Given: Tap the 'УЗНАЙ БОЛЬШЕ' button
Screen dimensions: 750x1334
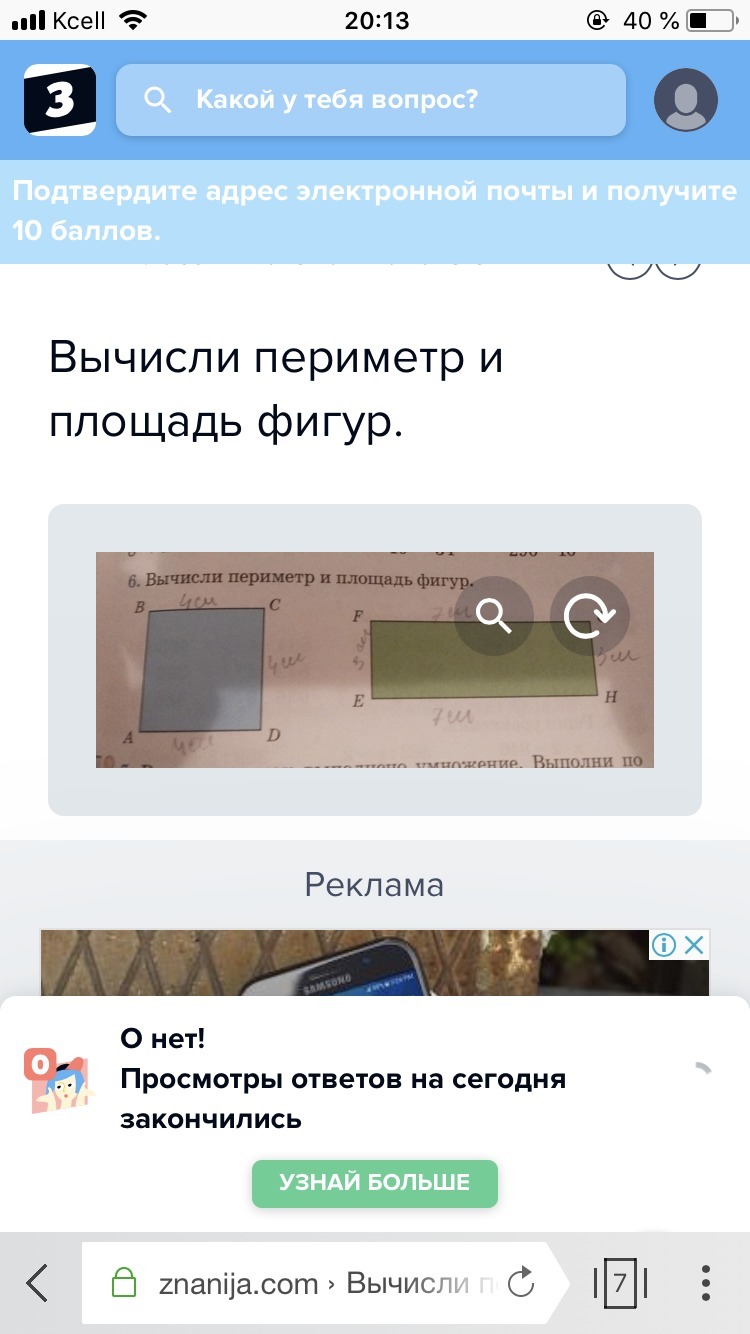Looking at the screenshot, I should click(374, 1182).
